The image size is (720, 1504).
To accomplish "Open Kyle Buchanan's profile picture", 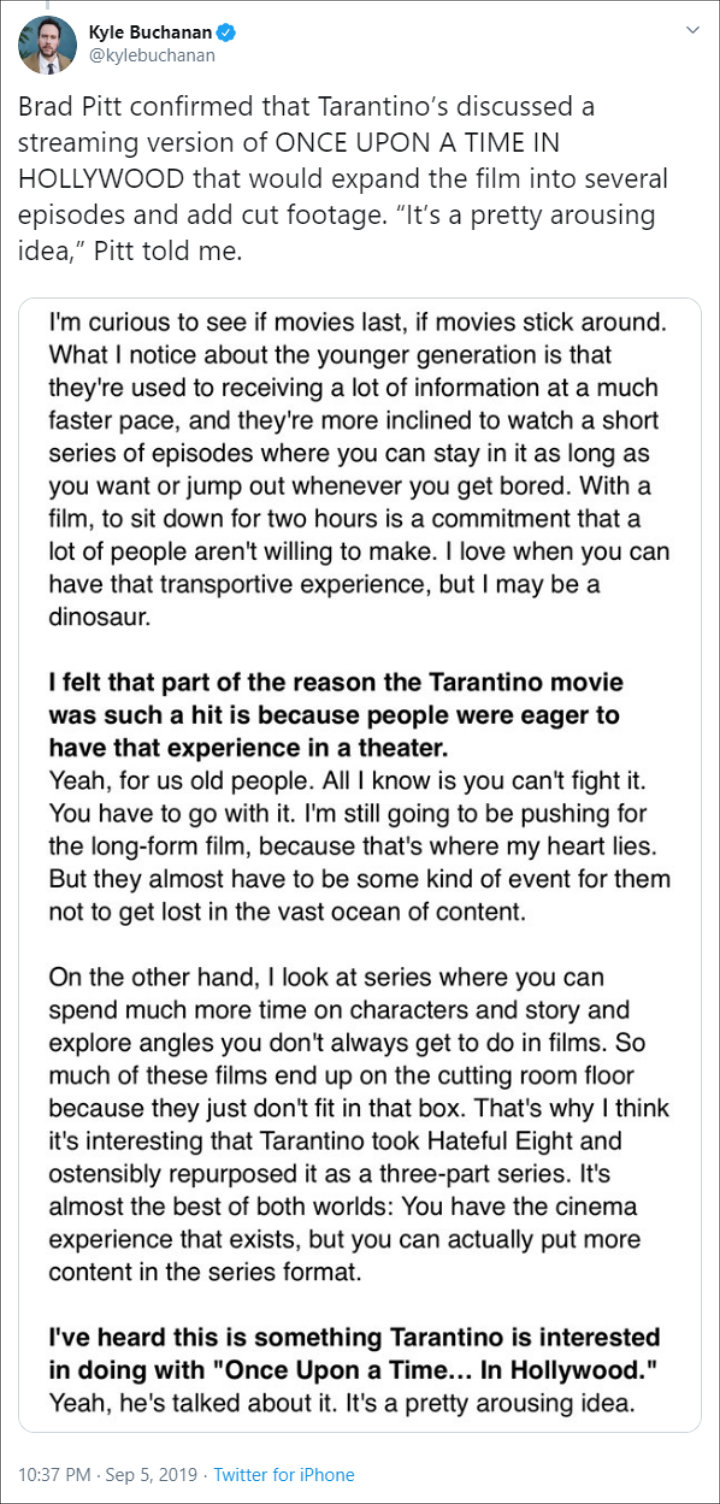I will coord(47,44).
